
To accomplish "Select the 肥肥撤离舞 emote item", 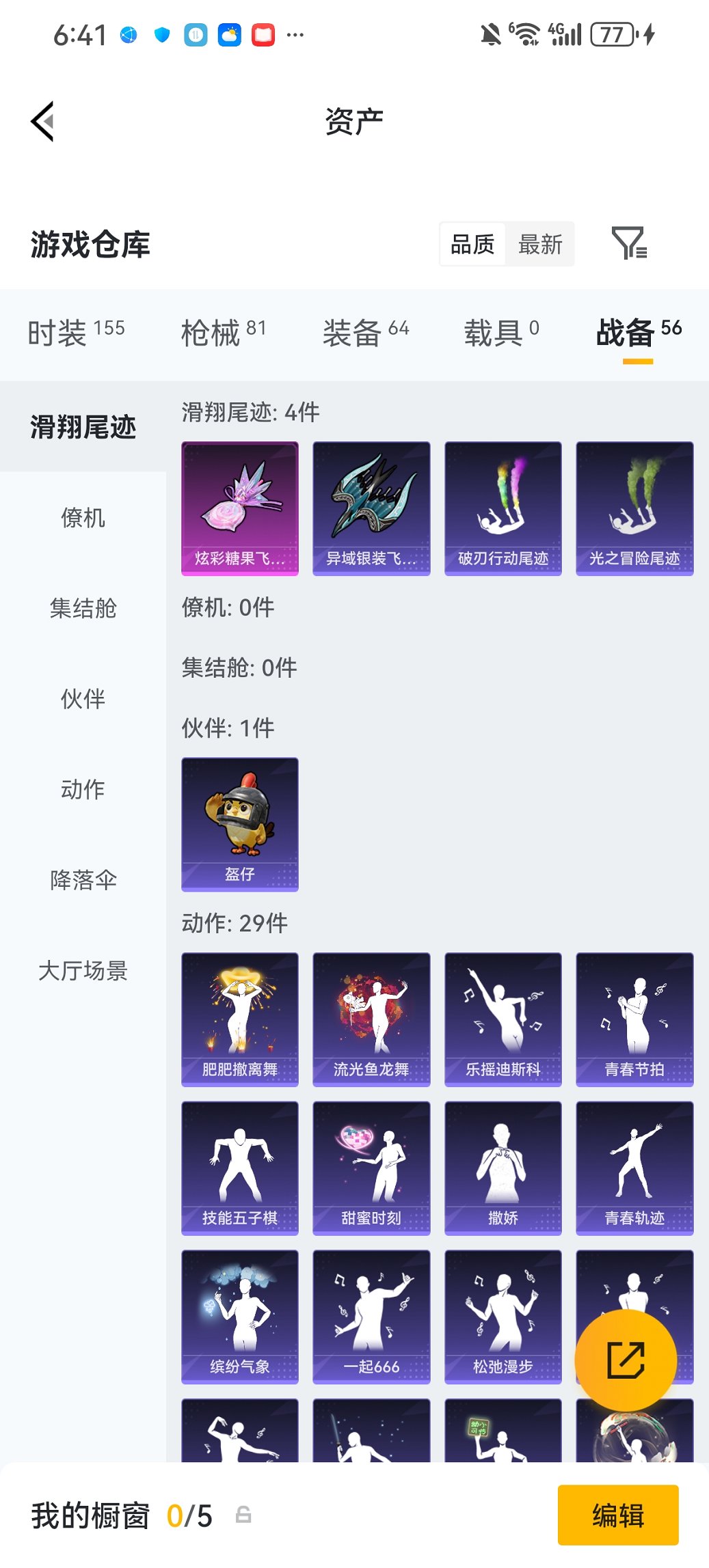I will [240, 1017].
